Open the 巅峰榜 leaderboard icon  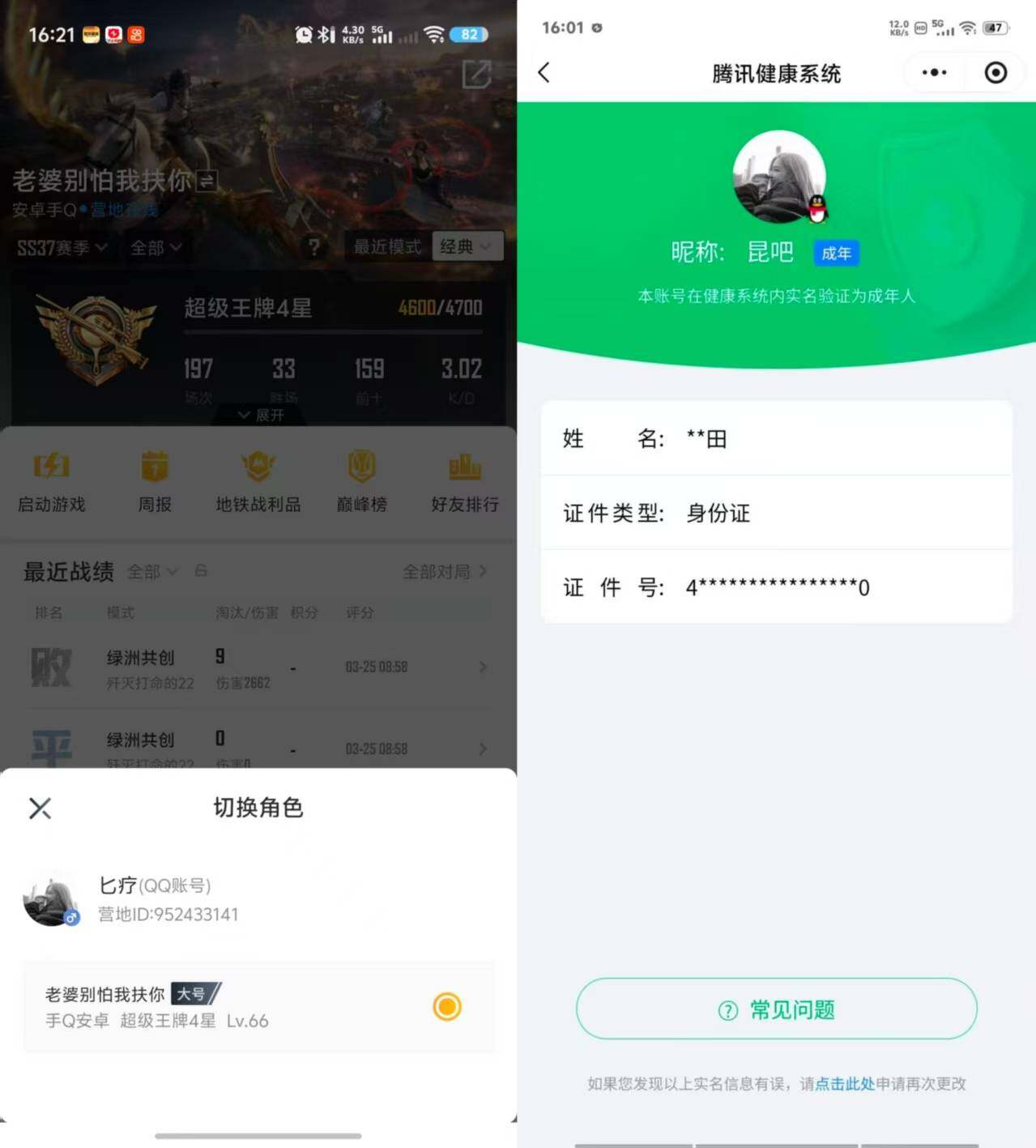361,480
